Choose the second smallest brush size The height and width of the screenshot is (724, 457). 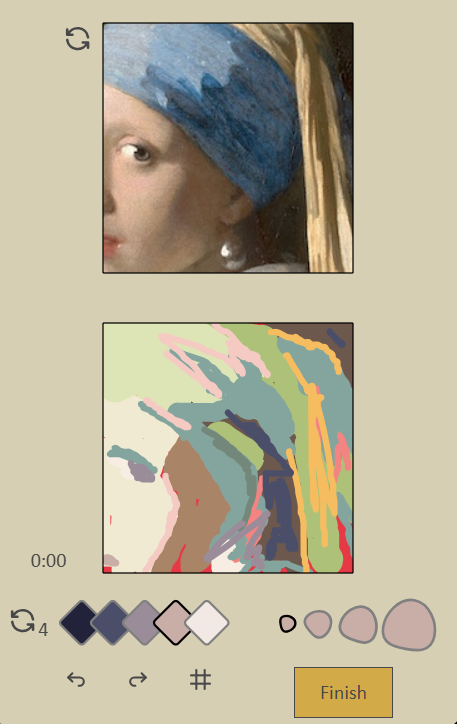[318, 624]
